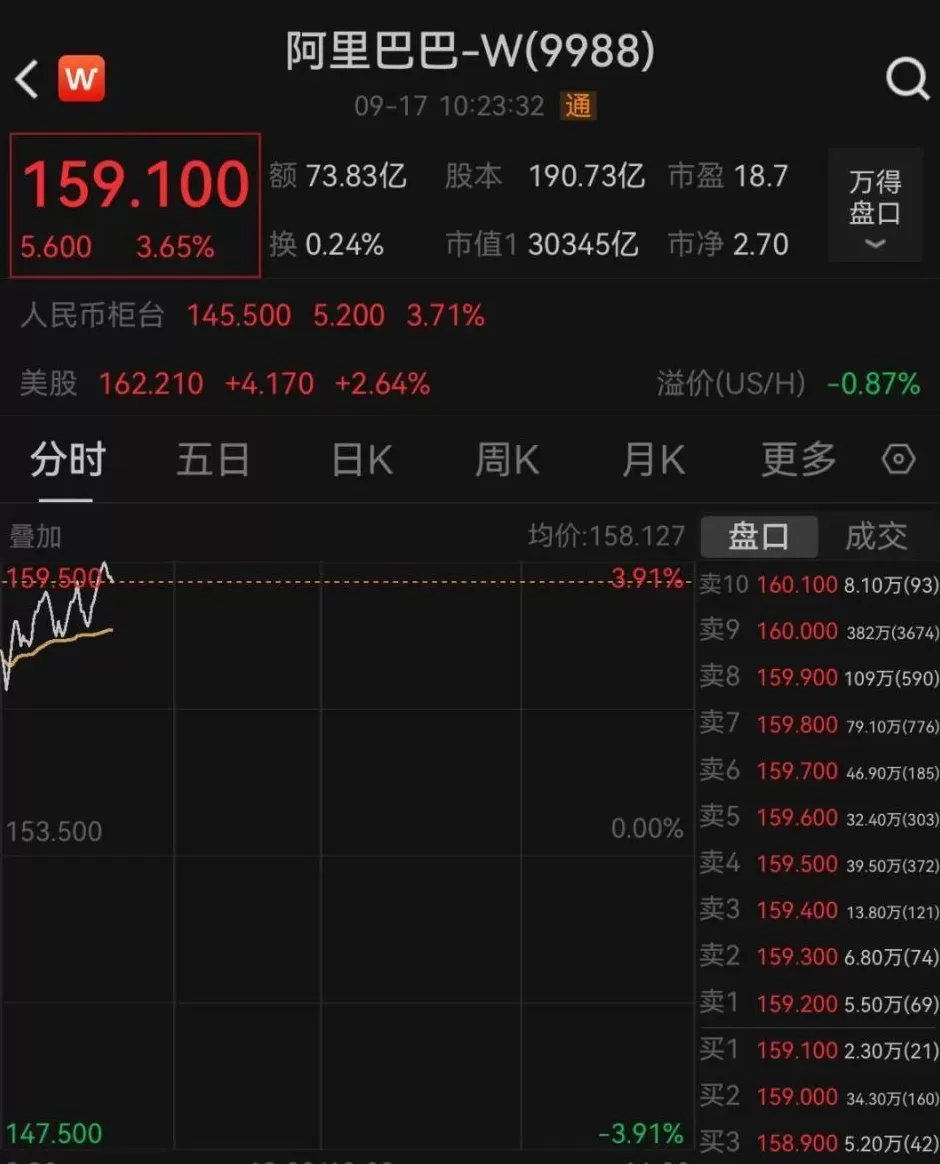Screen dimensions: 940x1164
Task: Click the 美股 162.210 quote link
Action: [x=151, y=383]
